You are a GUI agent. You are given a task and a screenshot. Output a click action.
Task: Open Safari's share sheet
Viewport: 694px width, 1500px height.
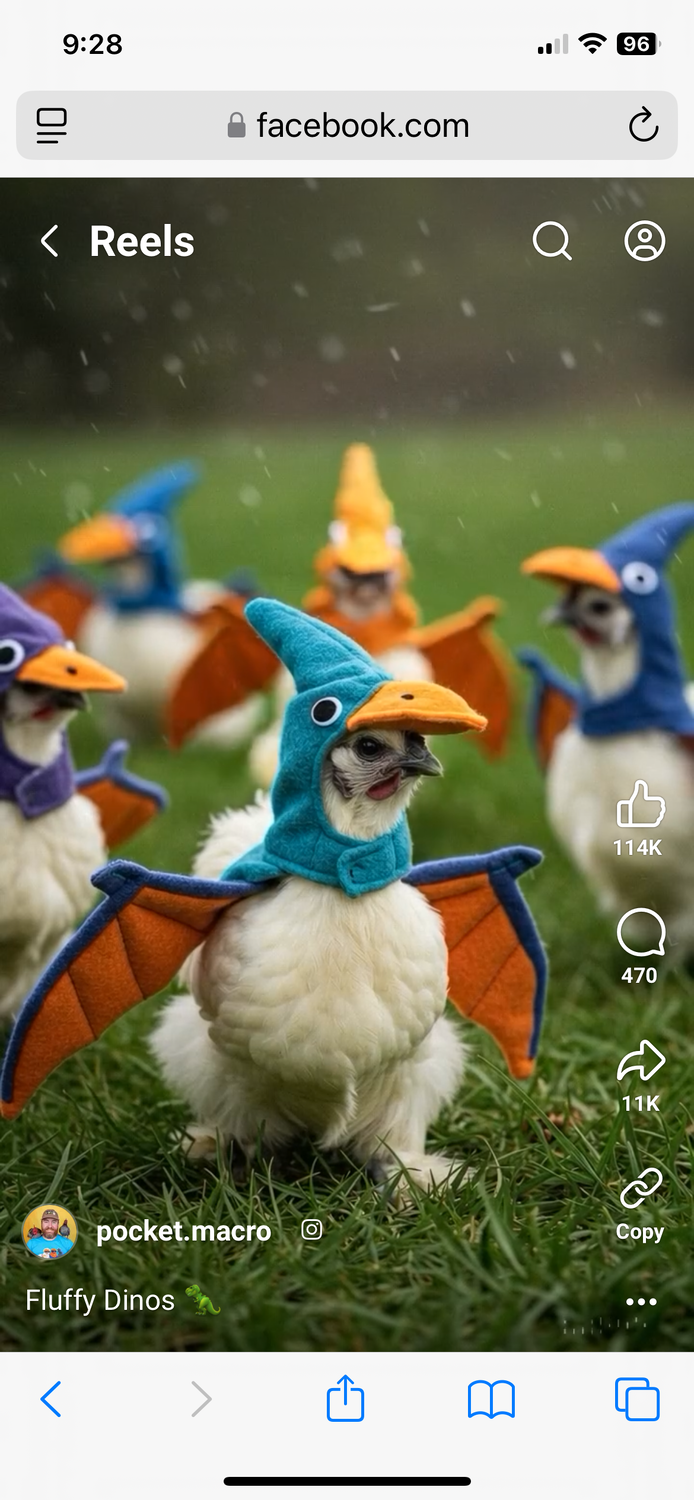tap(346, 1397)
